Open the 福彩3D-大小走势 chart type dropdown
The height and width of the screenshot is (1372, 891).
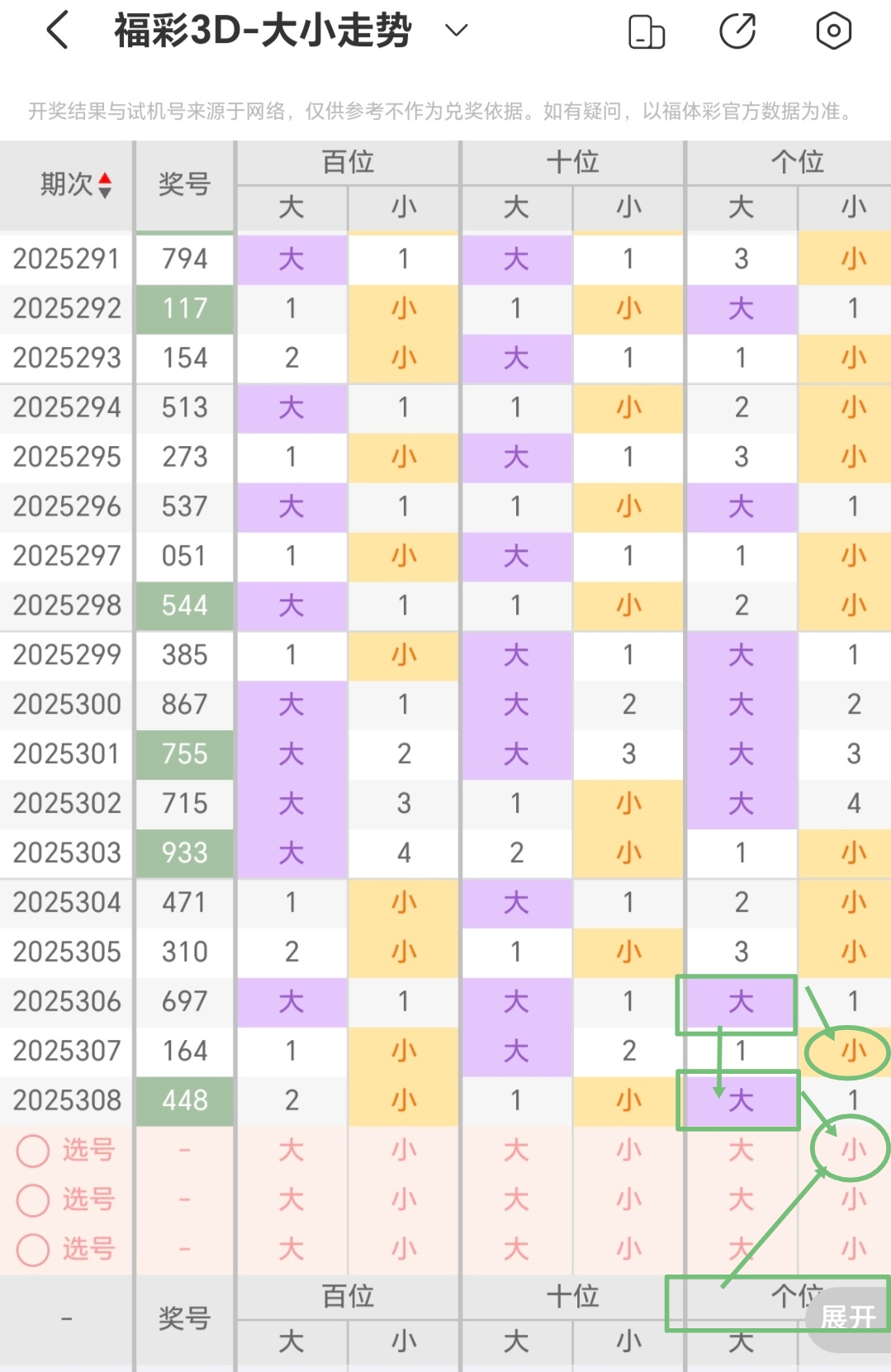pyautogui.click(x=456, y=31)
